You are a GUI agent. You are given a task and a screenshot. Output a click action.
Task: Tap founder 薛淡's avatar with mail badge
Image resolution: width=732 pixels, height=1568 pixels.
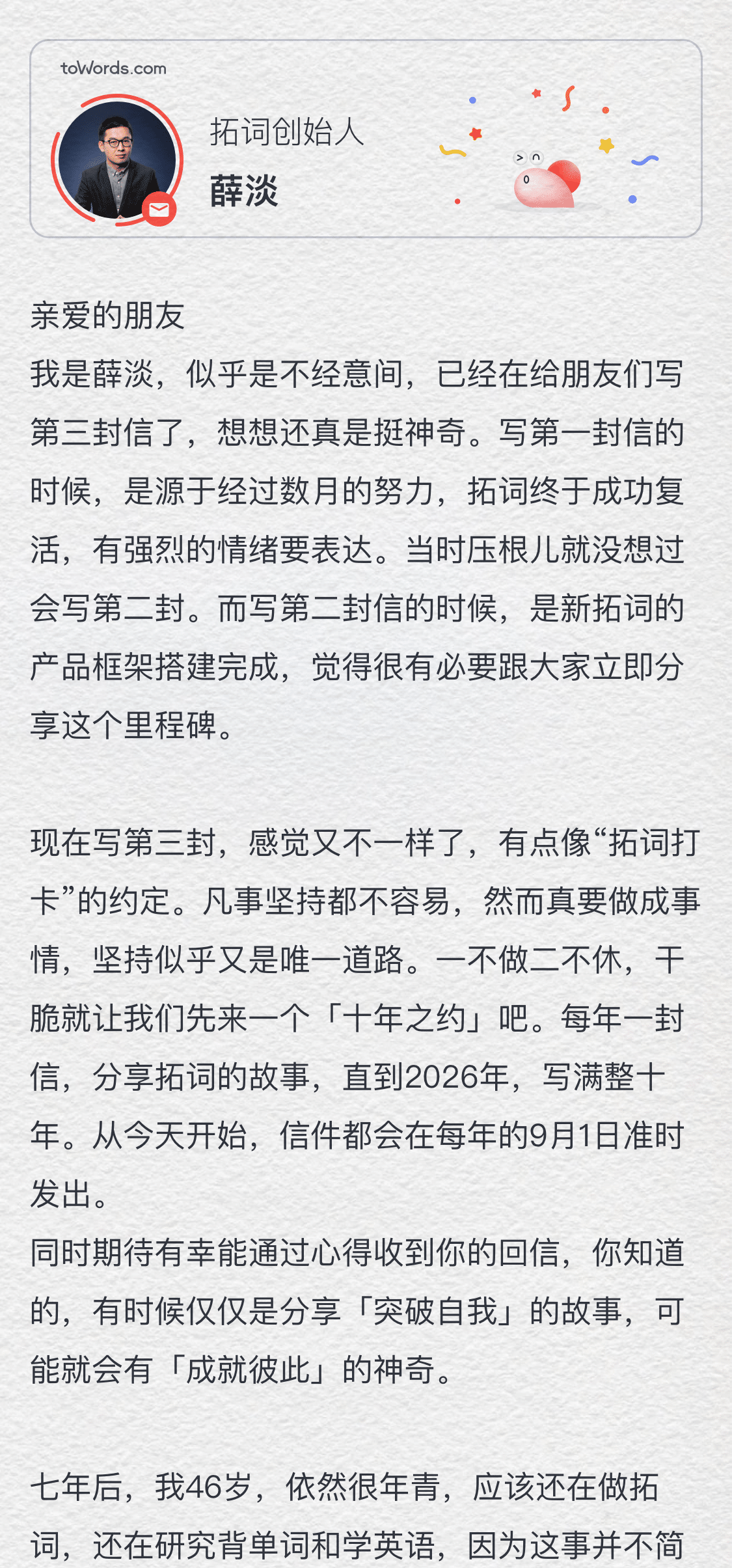point(117,160)
